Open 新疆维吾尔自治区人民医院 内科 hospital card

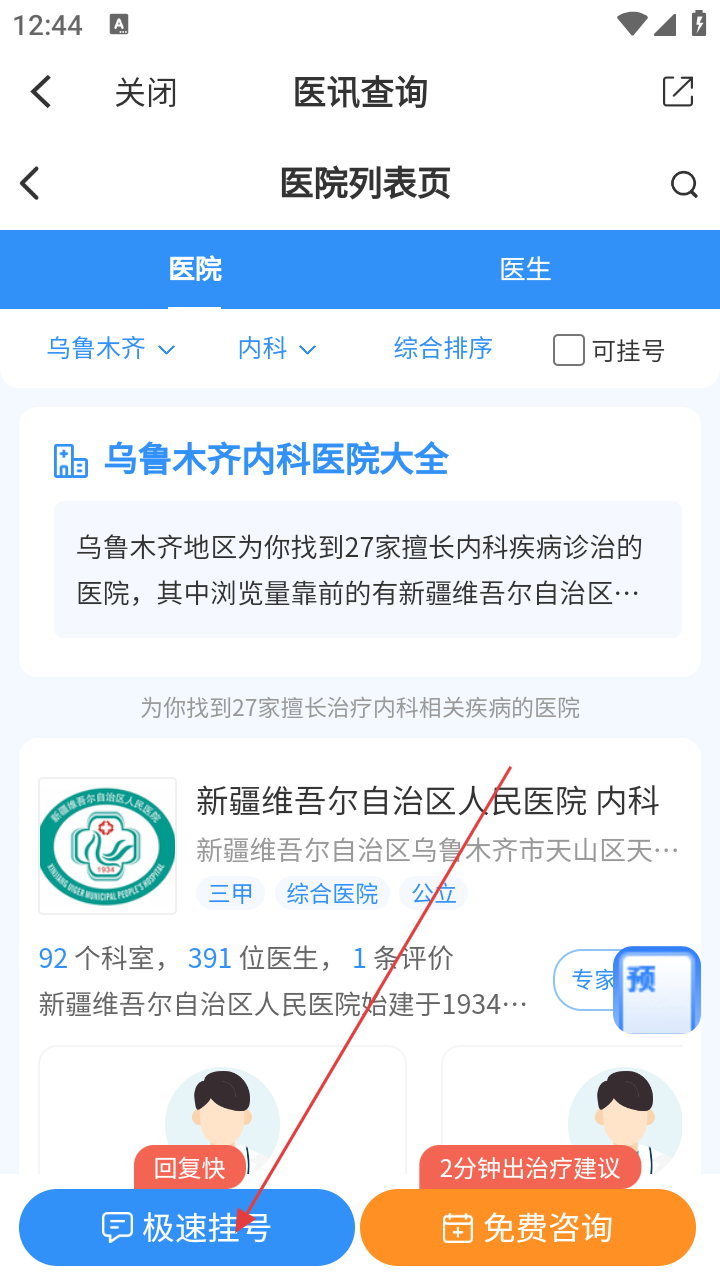[x=427, y=801]
